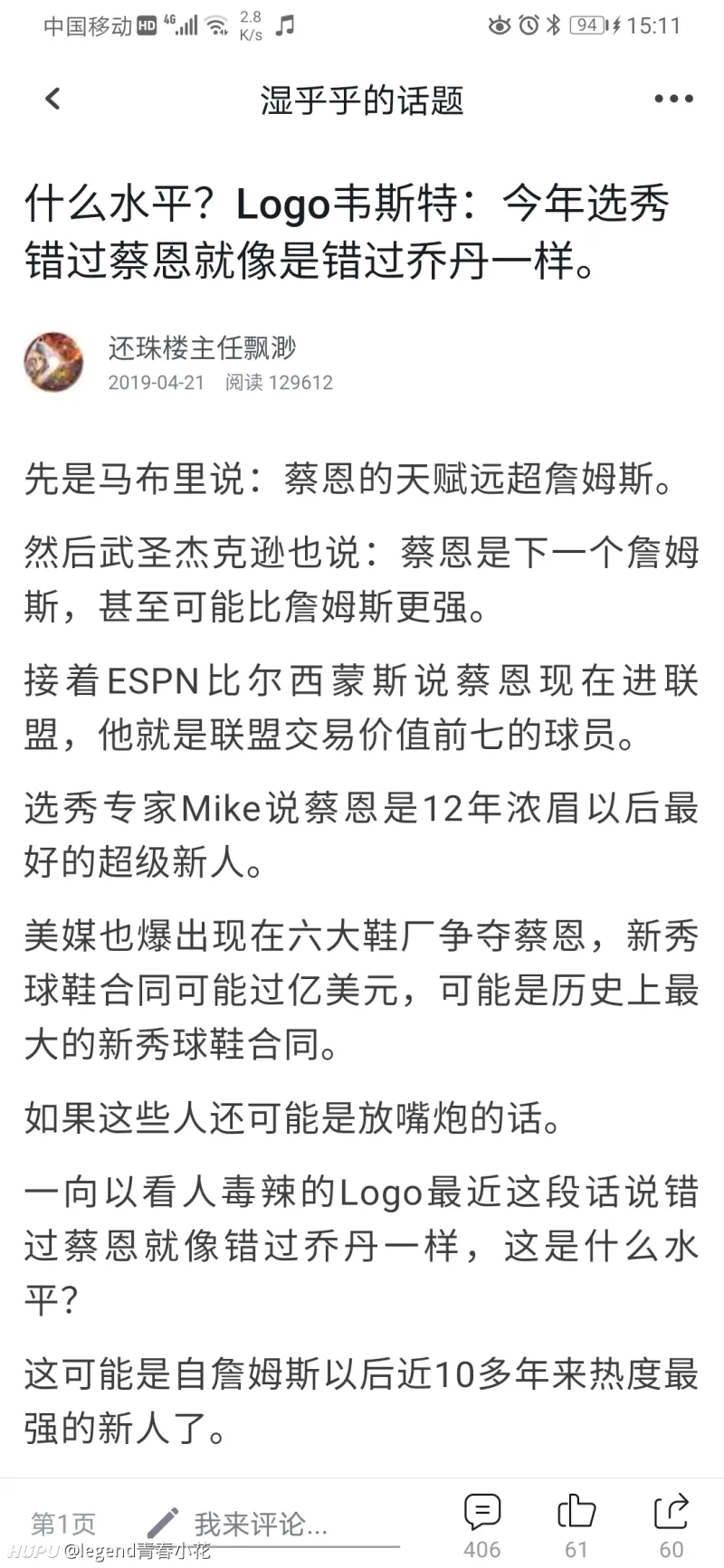724x1568 pixels.
Task: Go back using the top-left arrow
Action: coord(52,99)
